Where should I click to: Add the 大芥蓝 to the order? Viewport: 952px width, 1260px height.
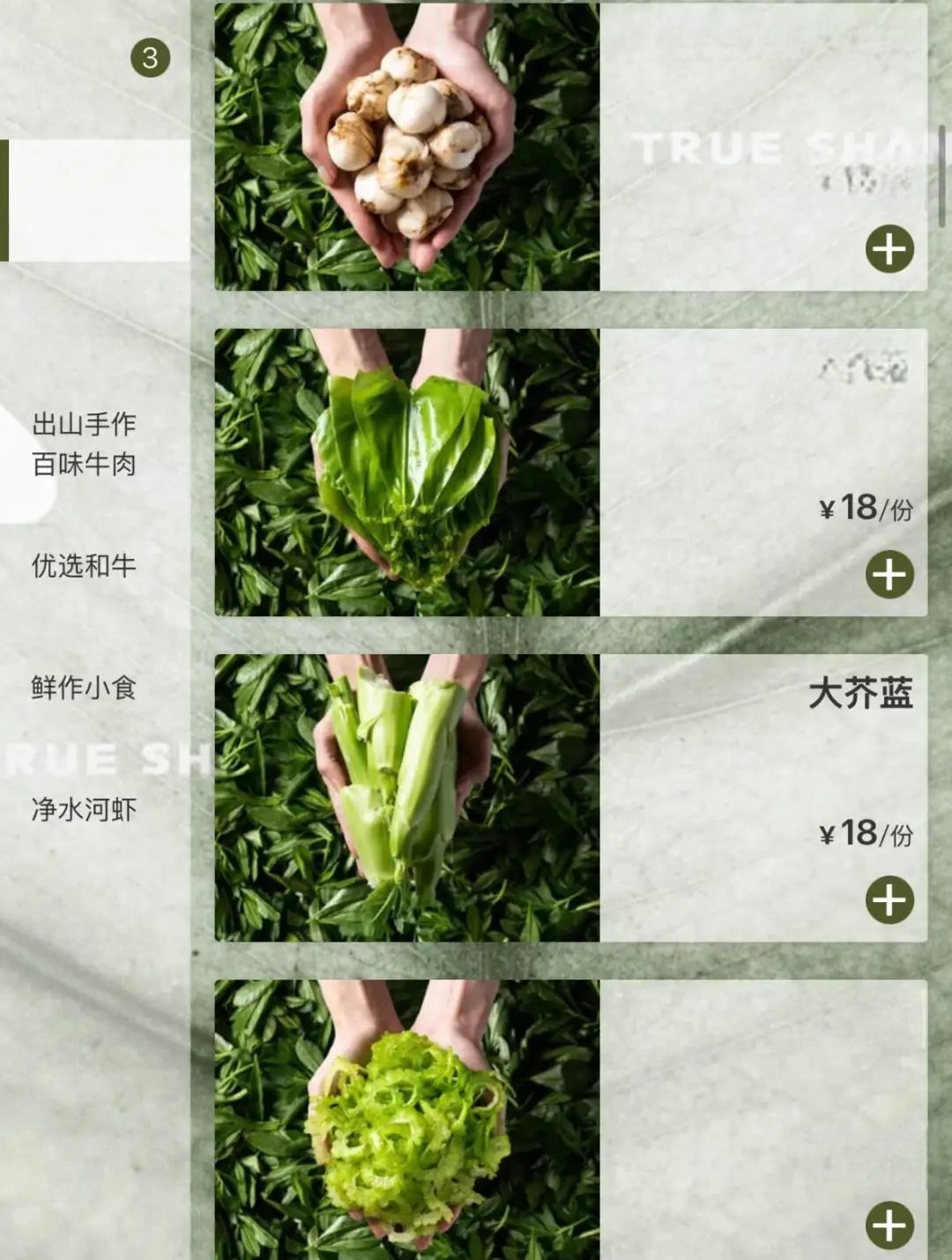(889, 900)
